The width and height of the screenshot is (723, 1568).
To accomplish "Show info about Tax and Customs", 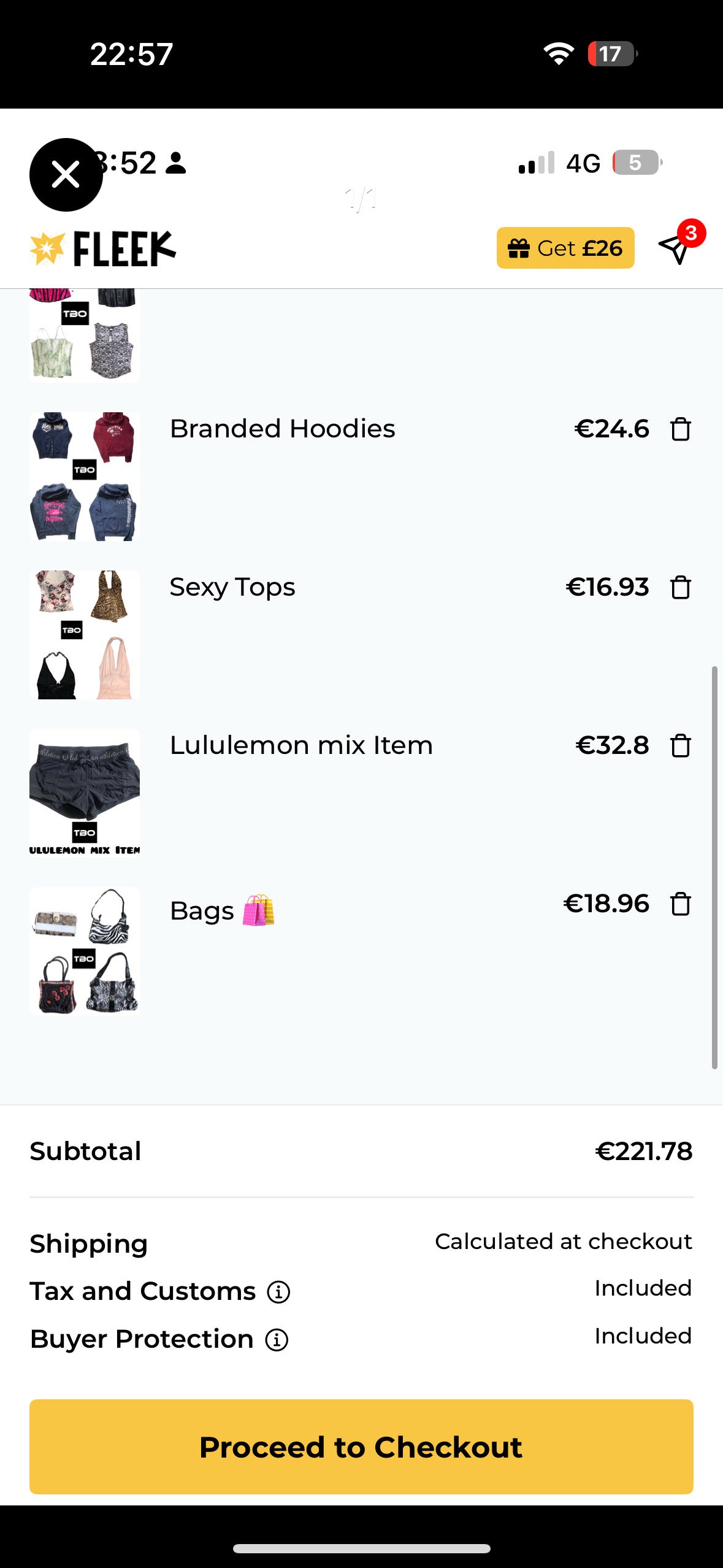I will (278, 1291).
